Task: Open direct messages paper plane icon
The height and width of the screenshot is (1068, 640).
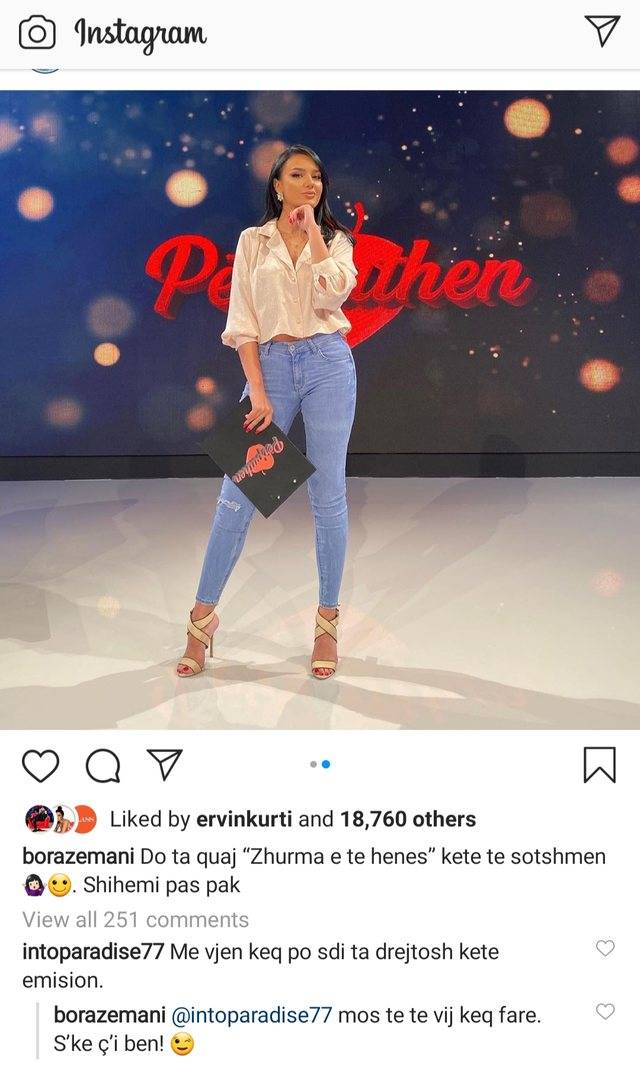Action: coord(601,31)
